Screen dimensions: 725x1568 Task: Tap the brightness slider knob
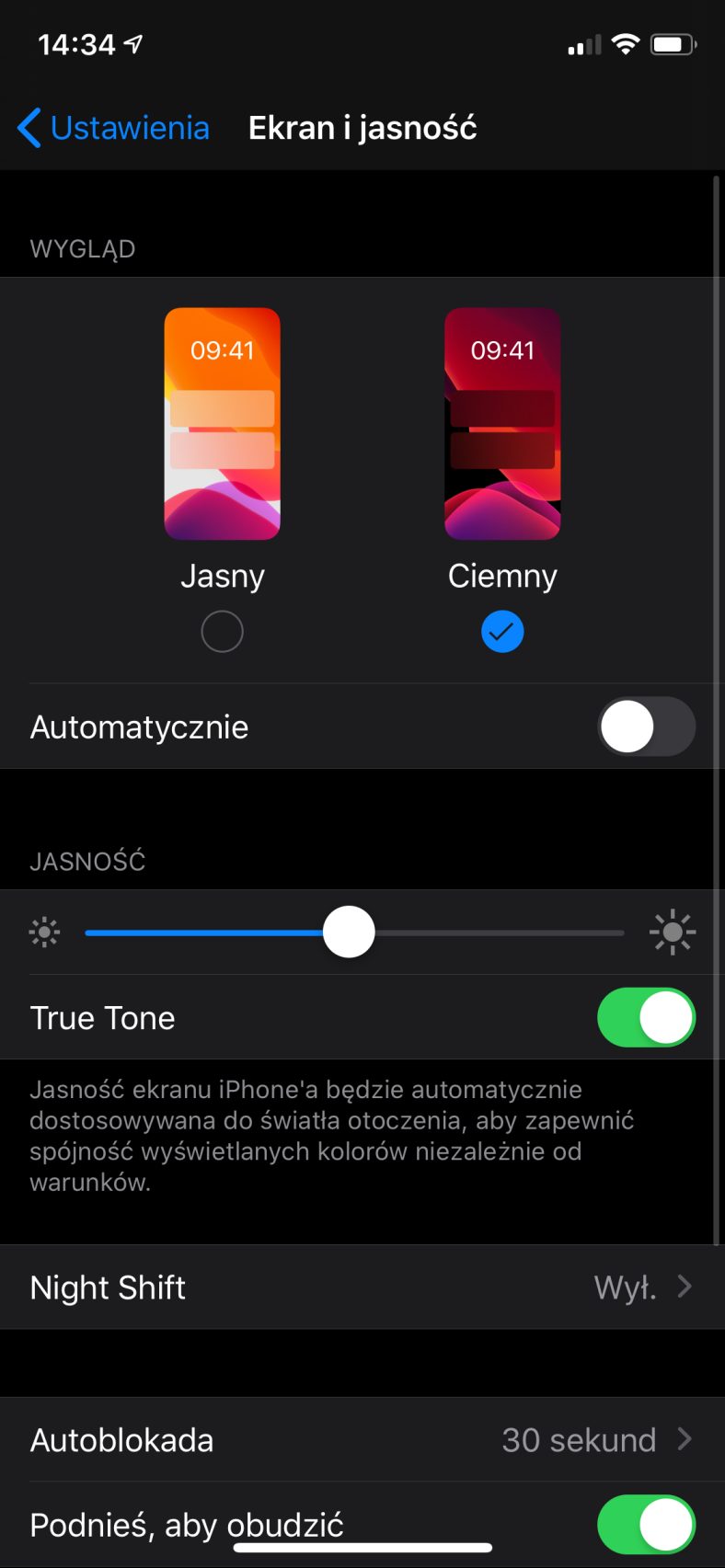pyautogui.click(x=349, y=932)
